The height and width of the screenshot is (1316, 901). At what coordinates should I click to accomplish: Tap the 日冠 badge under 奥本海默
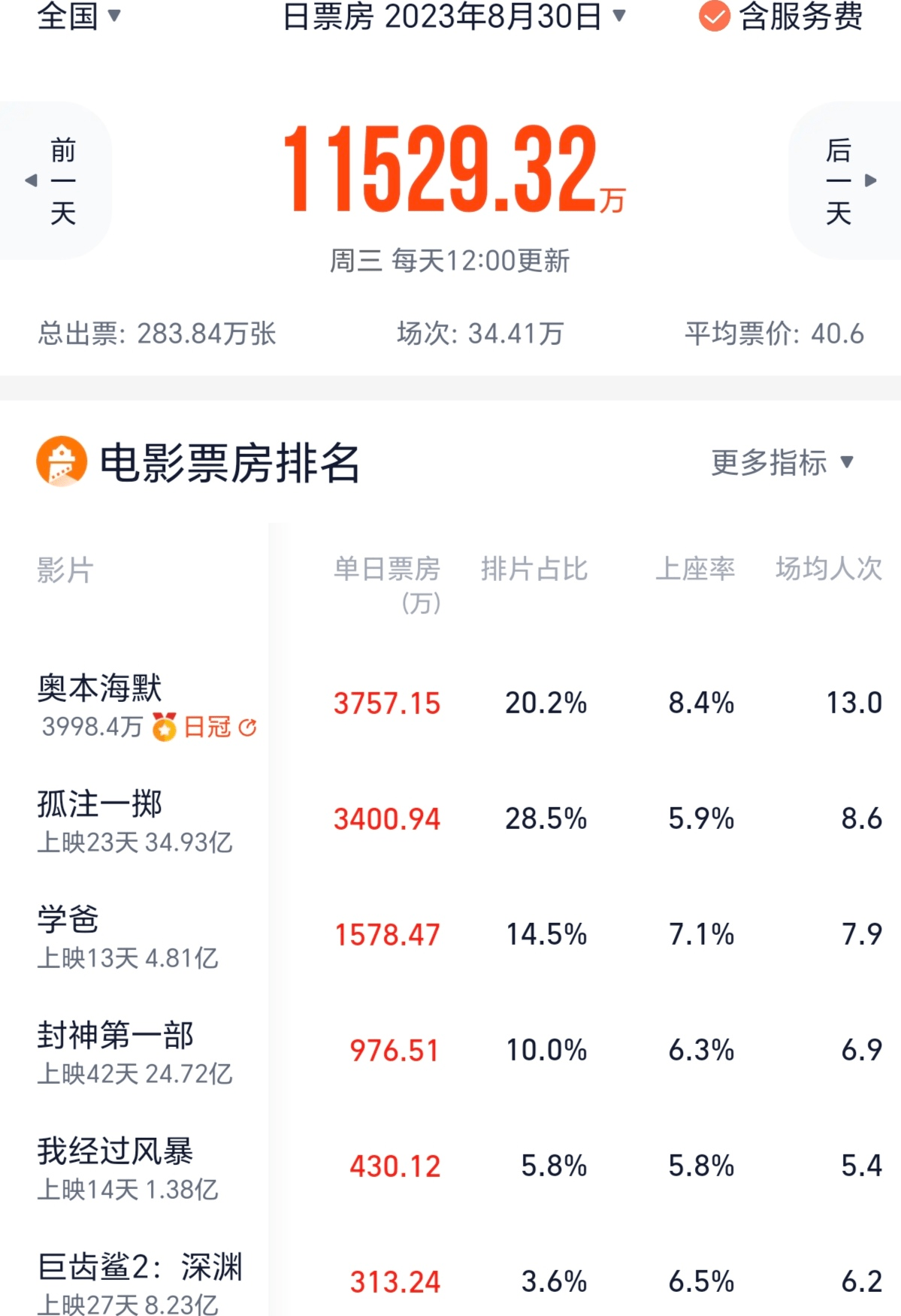(x=207, y=727)
